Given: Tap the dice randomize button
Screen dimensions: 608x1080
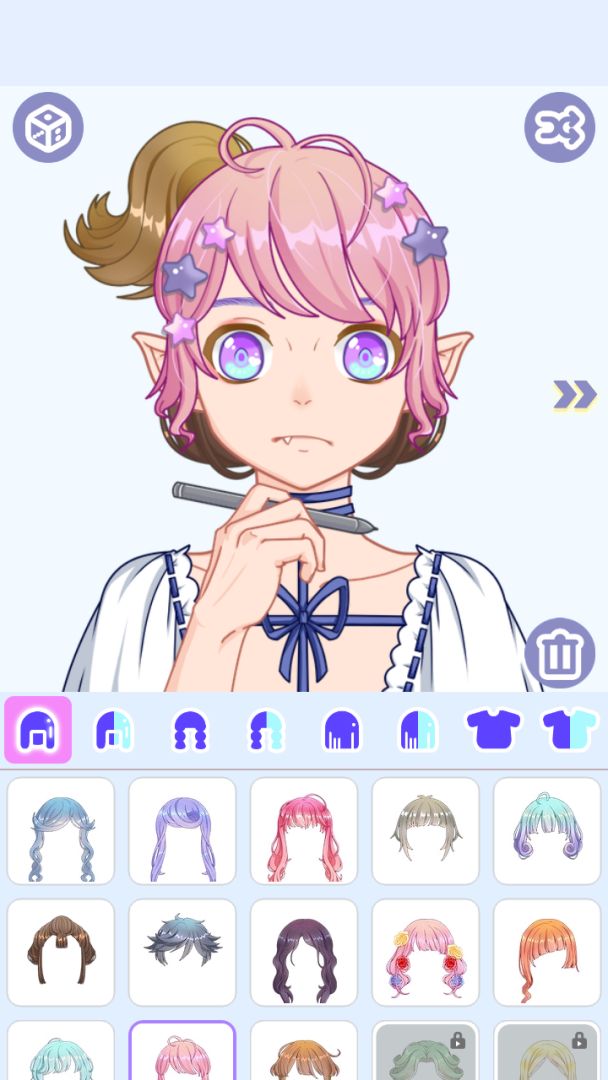Looking at the screenshot, I should (48, 128).
